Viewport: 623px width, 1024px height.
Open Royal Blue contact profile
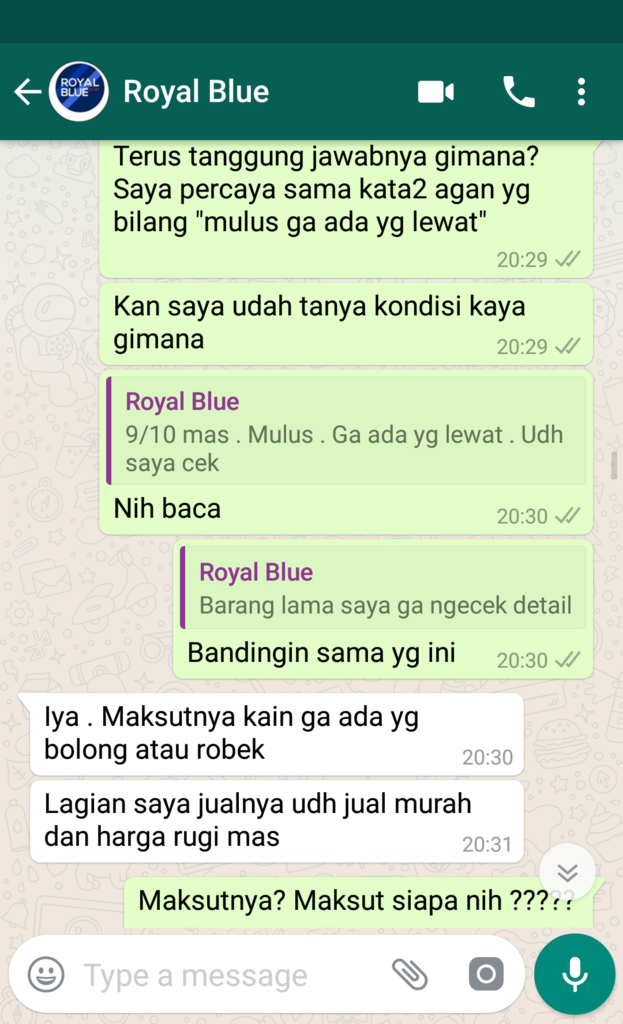(196, 92)
